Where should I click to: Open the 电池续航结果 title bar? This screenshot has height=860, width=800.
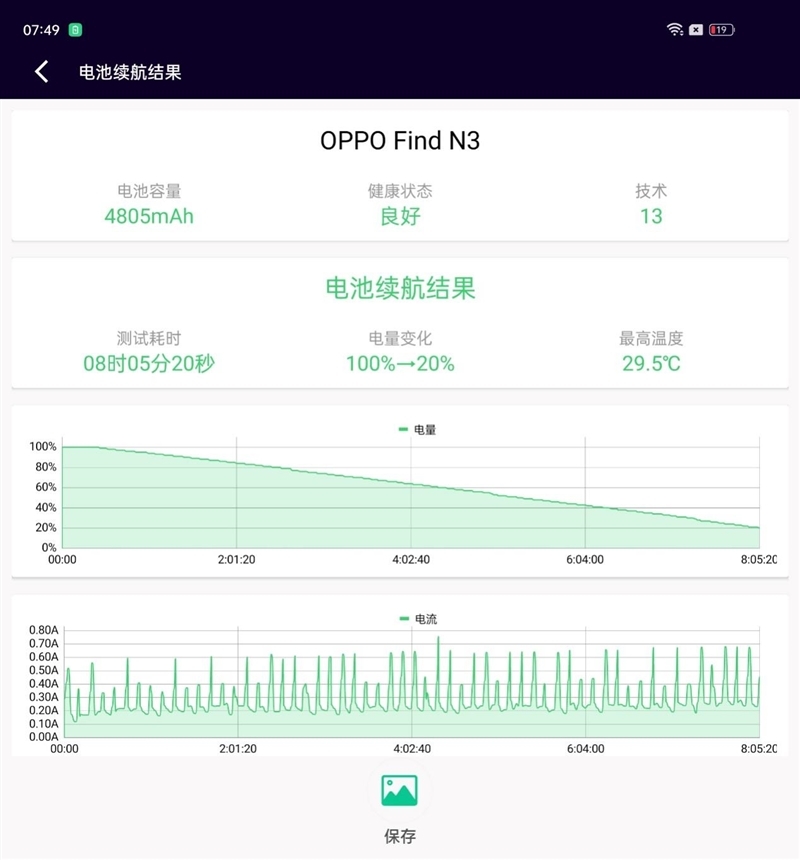[127, 71]
